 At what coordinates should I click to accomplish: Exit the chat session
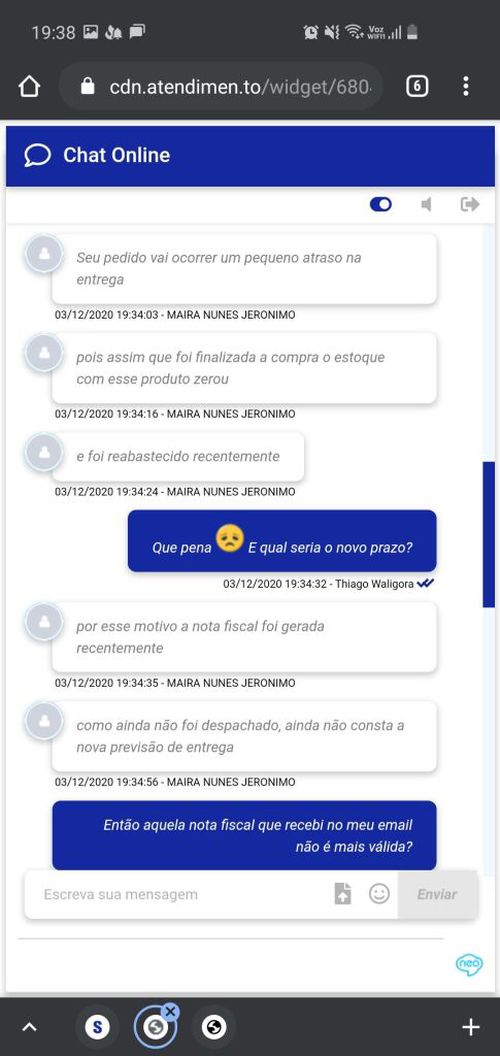(x=470, y=204)
